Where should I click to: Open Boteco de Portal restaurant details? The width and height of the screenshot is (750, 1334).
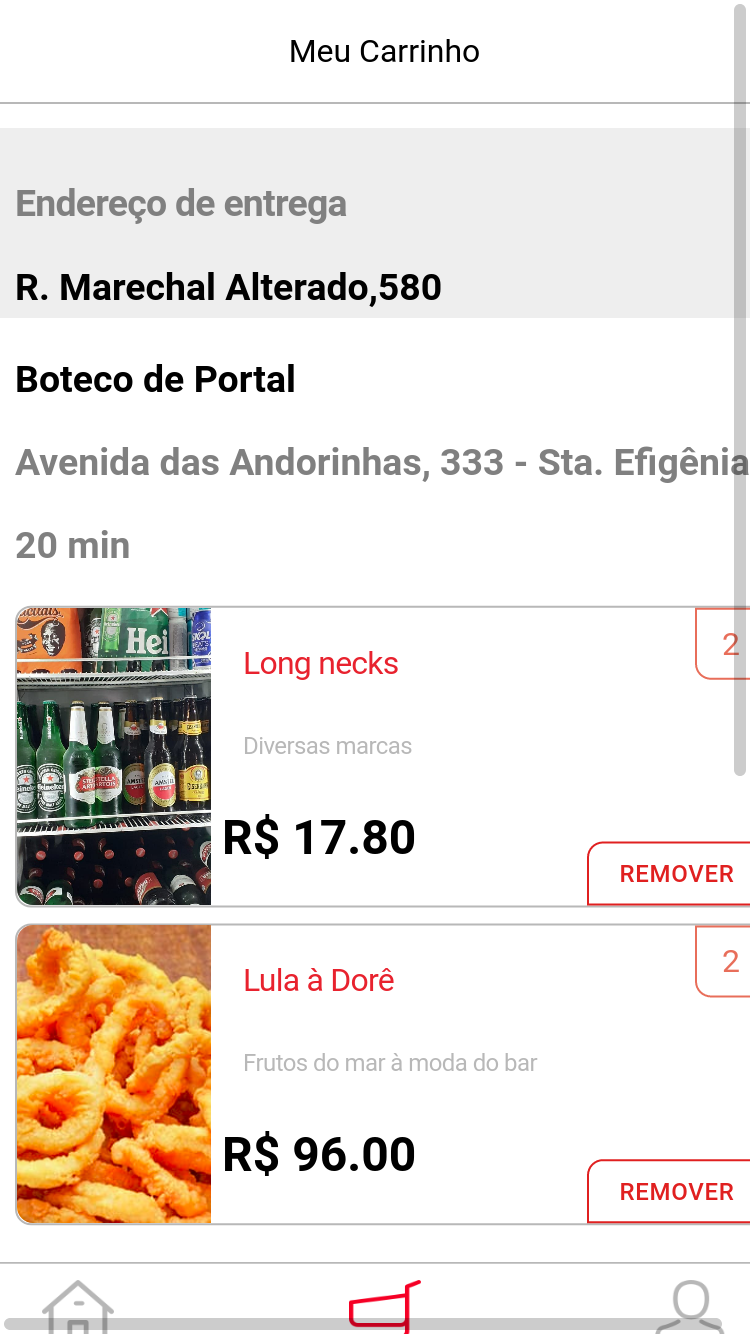[156, 380]
